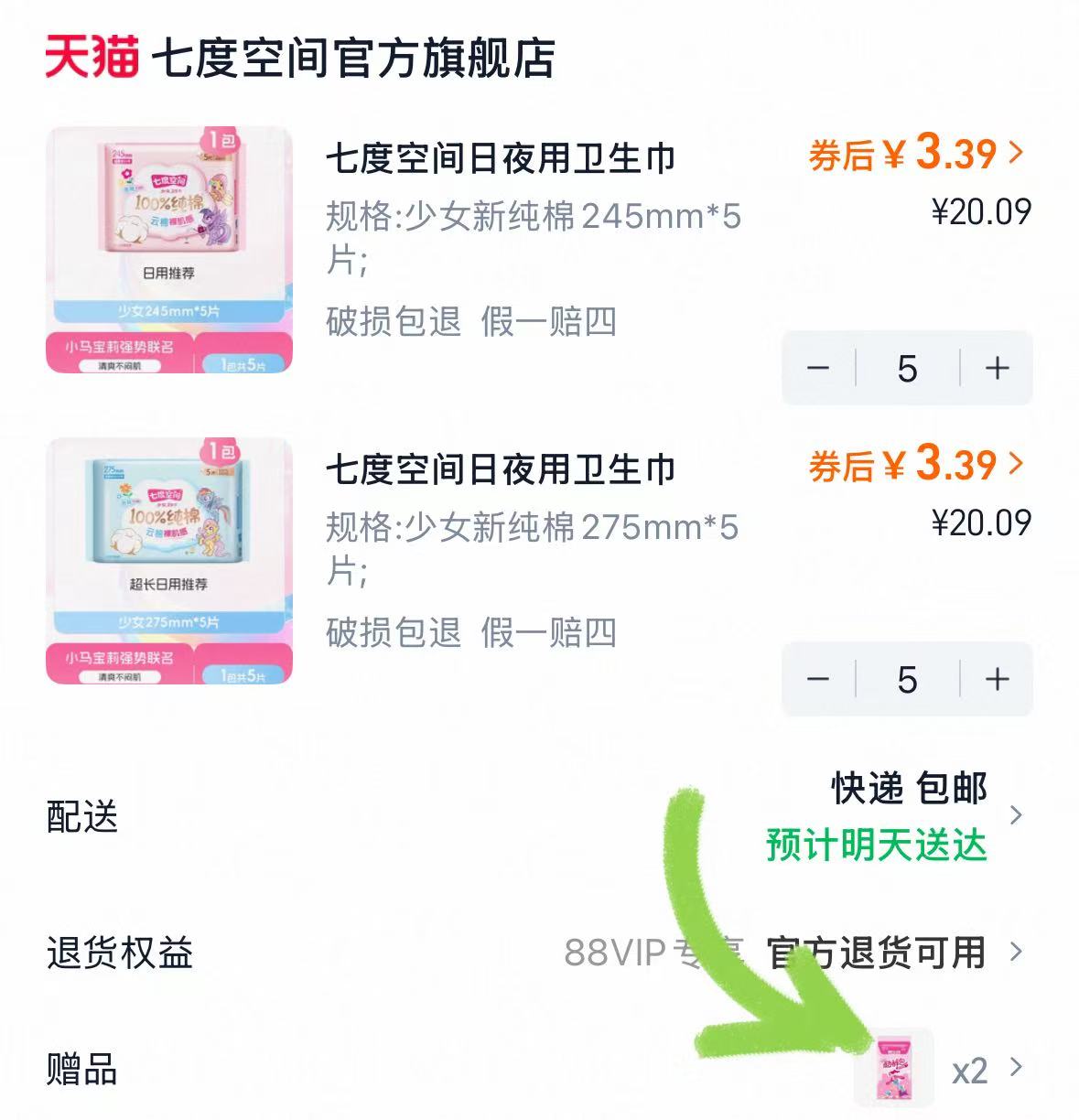Viewport: 1079px width, 1120px height.
Task: Open the 七度空间官方旗舰店 store page
Action: pos(357,58)
